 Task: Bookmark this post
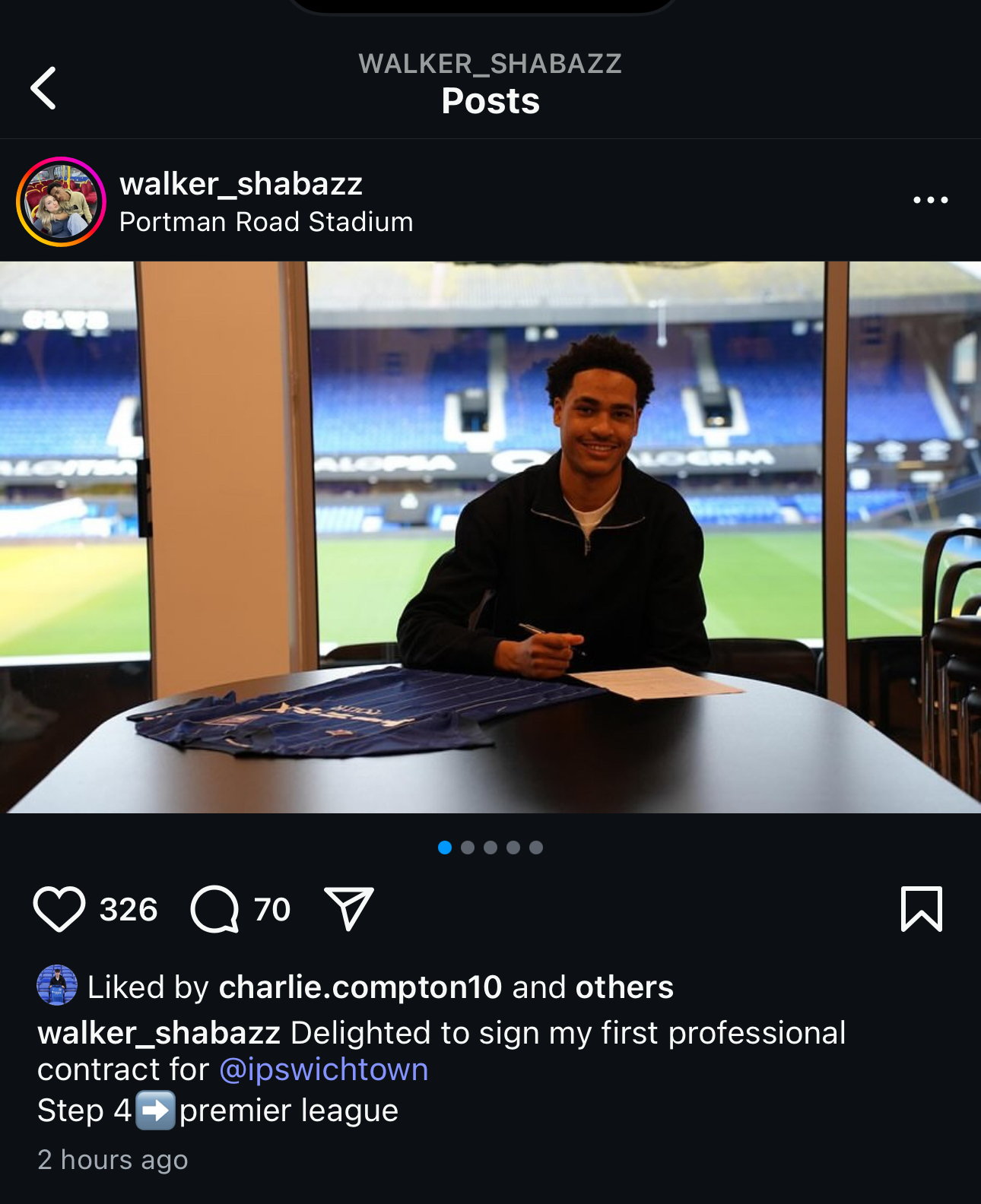[x=921, y=909]
